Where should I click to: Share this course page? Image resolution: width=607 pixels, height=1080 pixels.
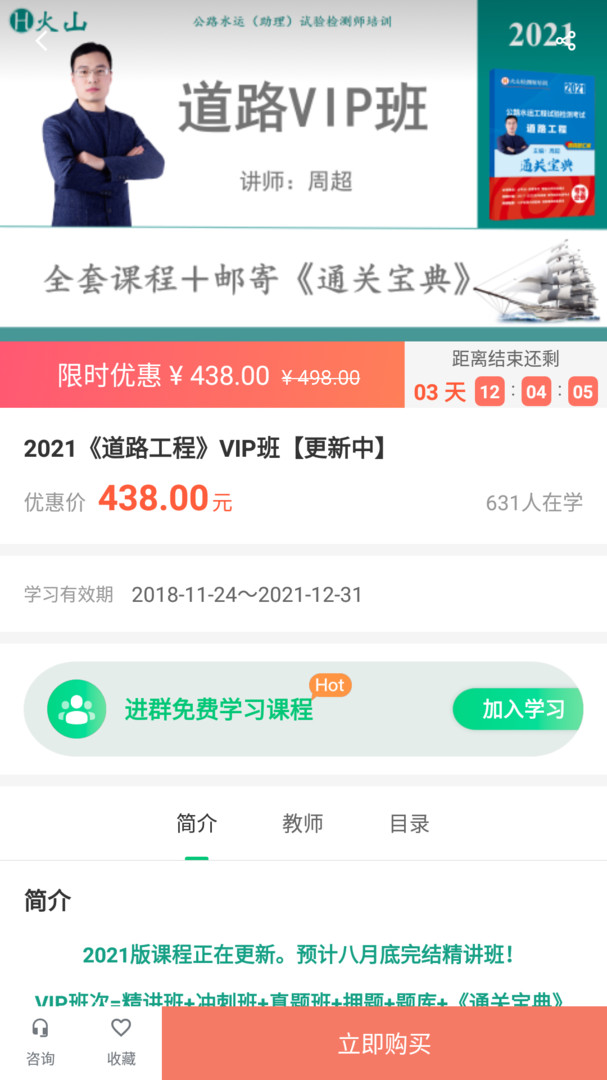(x=565, y=41)
